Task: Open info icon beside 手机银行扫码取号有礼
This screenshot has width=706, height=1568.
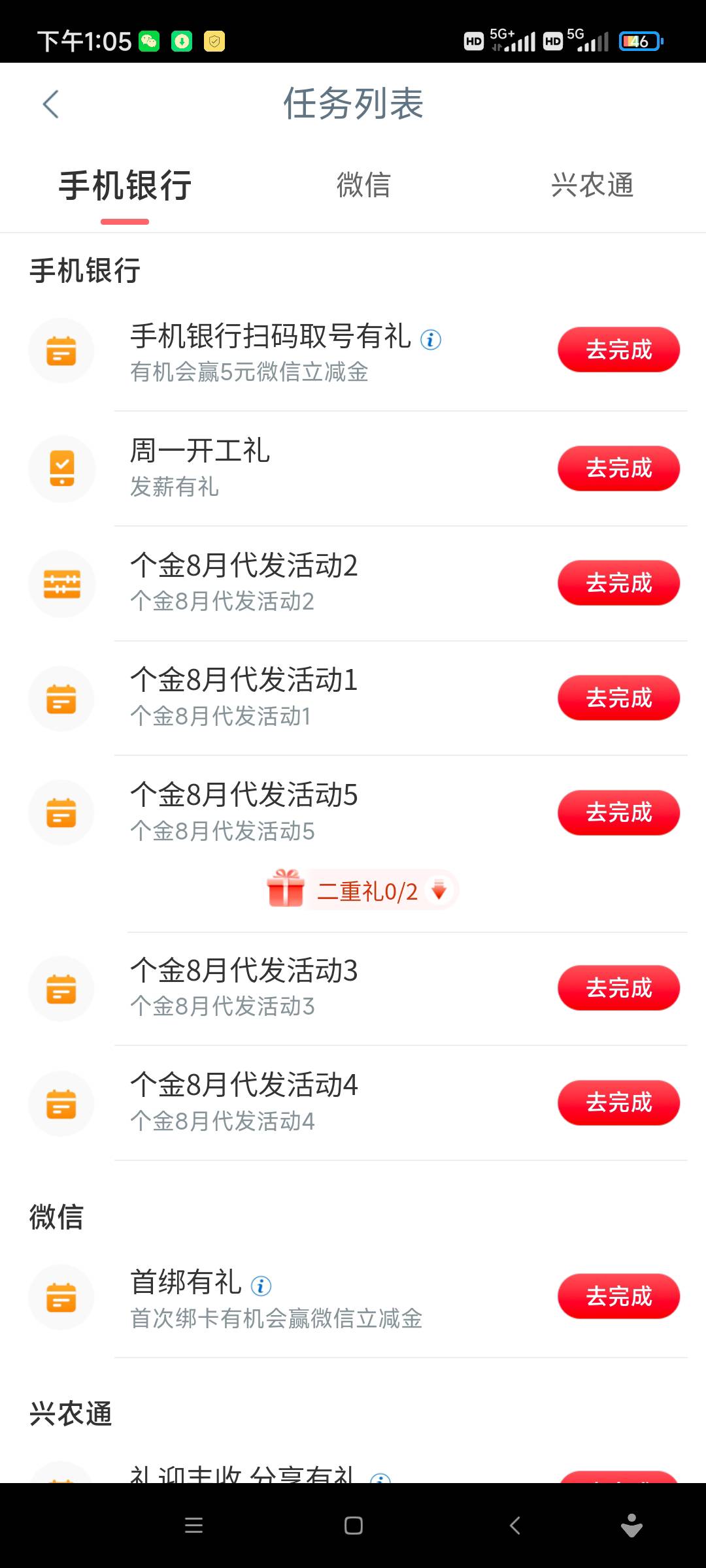Action: [431, 340]
